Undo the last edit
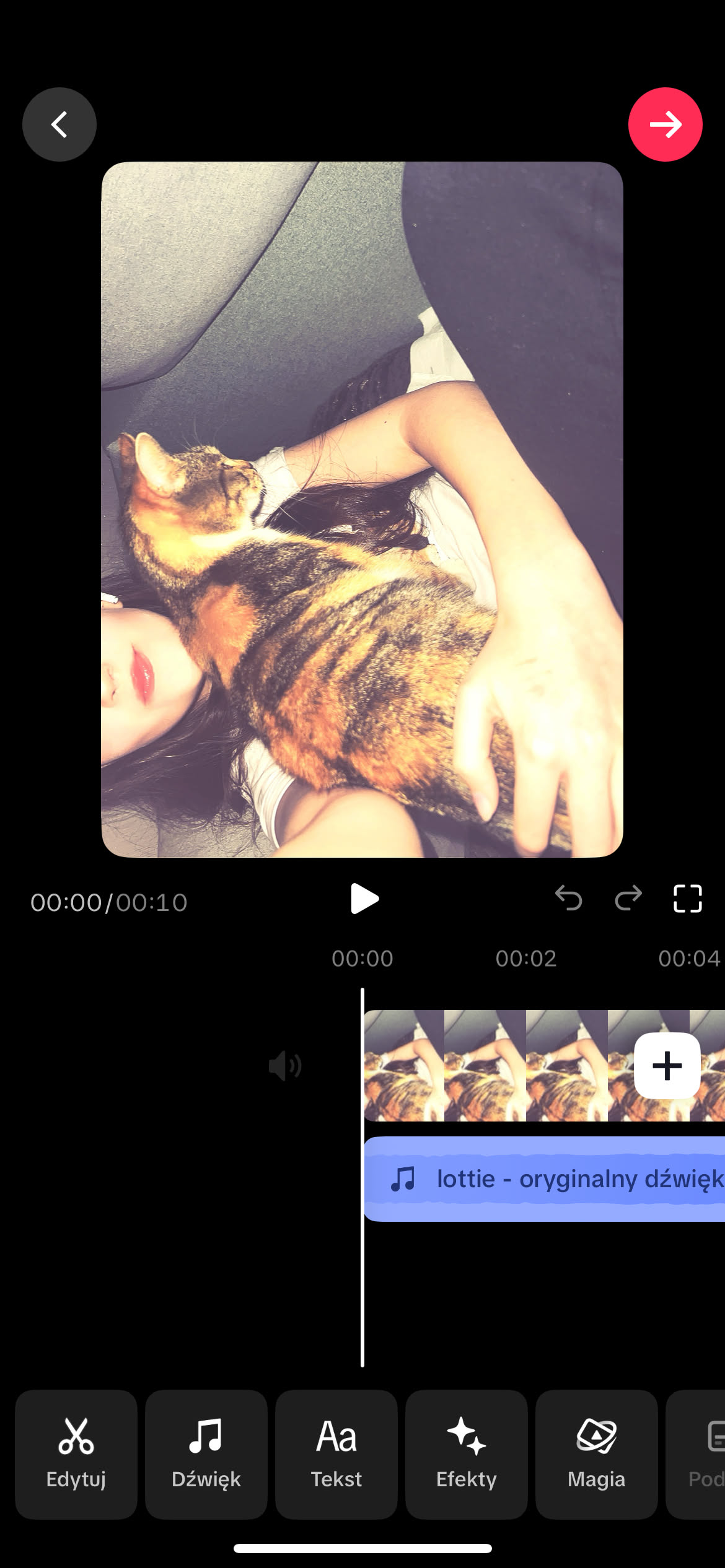 point(568,898)
